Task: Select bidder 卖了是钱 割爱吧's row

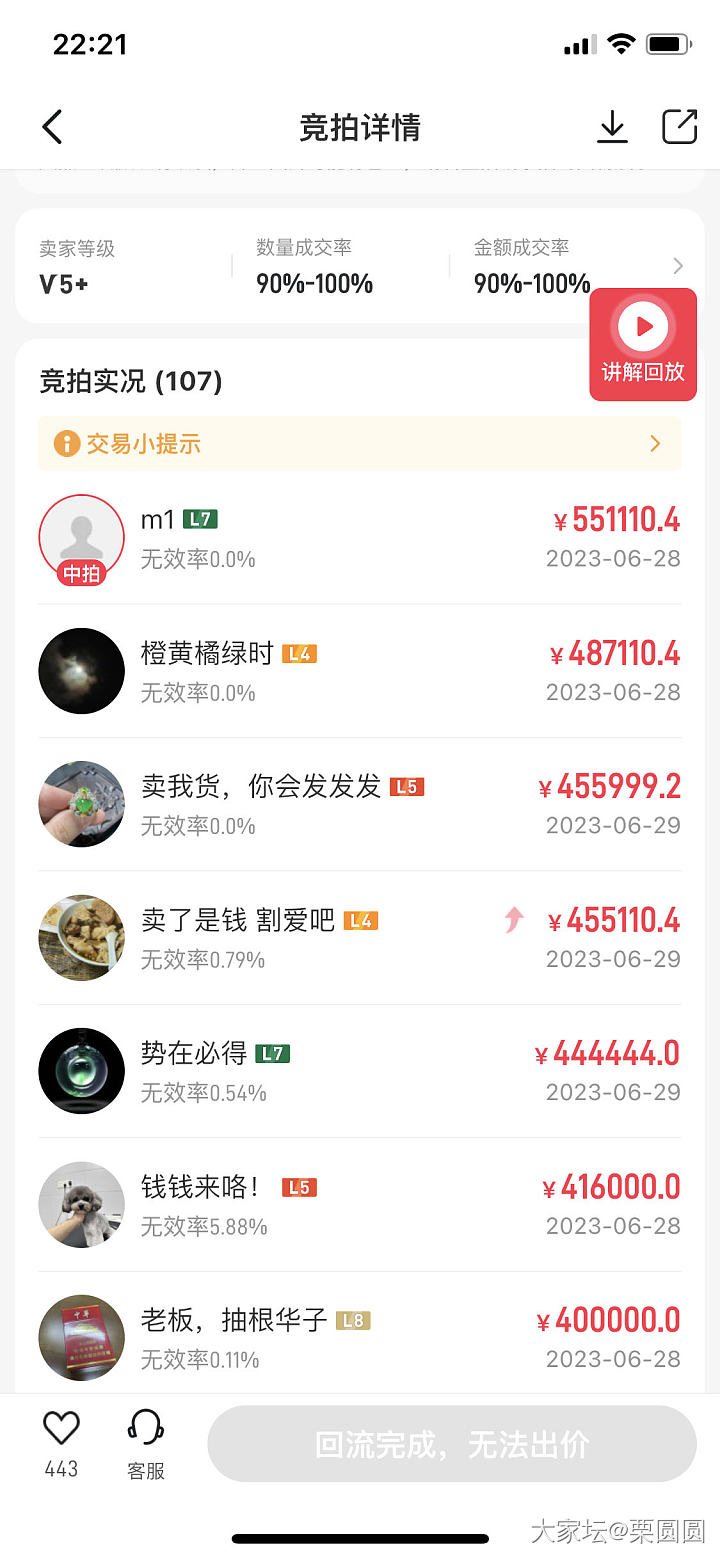Action: click(x=360, y=938)
